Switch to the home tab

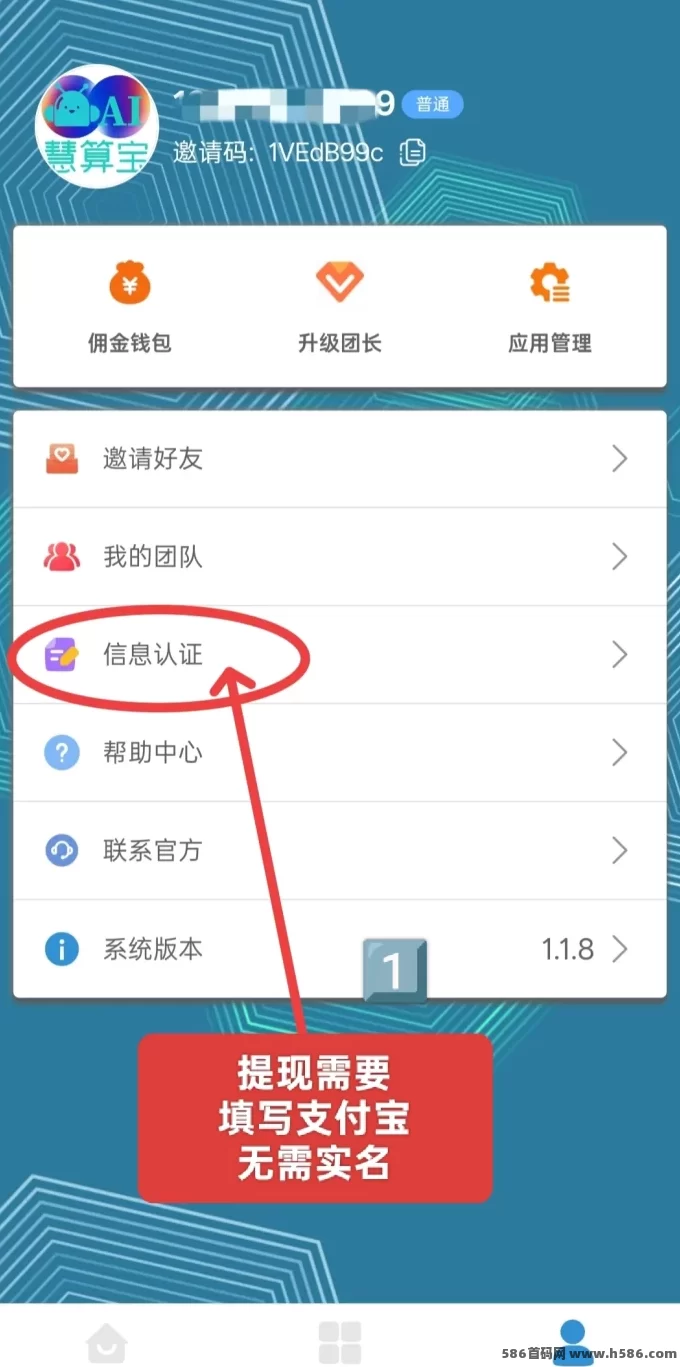107,1341
